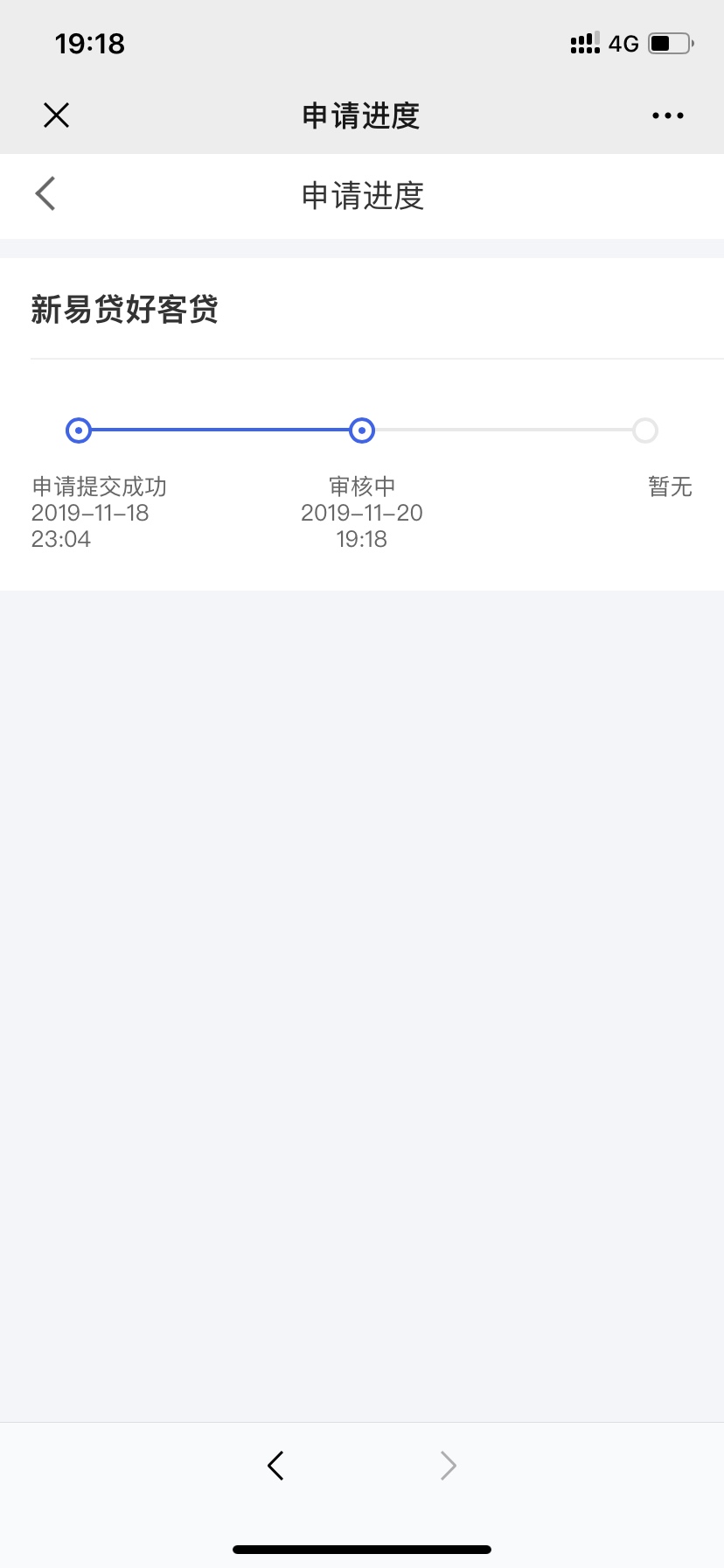The width and height of the screenshot is (724, 1568).
Task: Go back using the page header arrow
Action: point(45,193)
